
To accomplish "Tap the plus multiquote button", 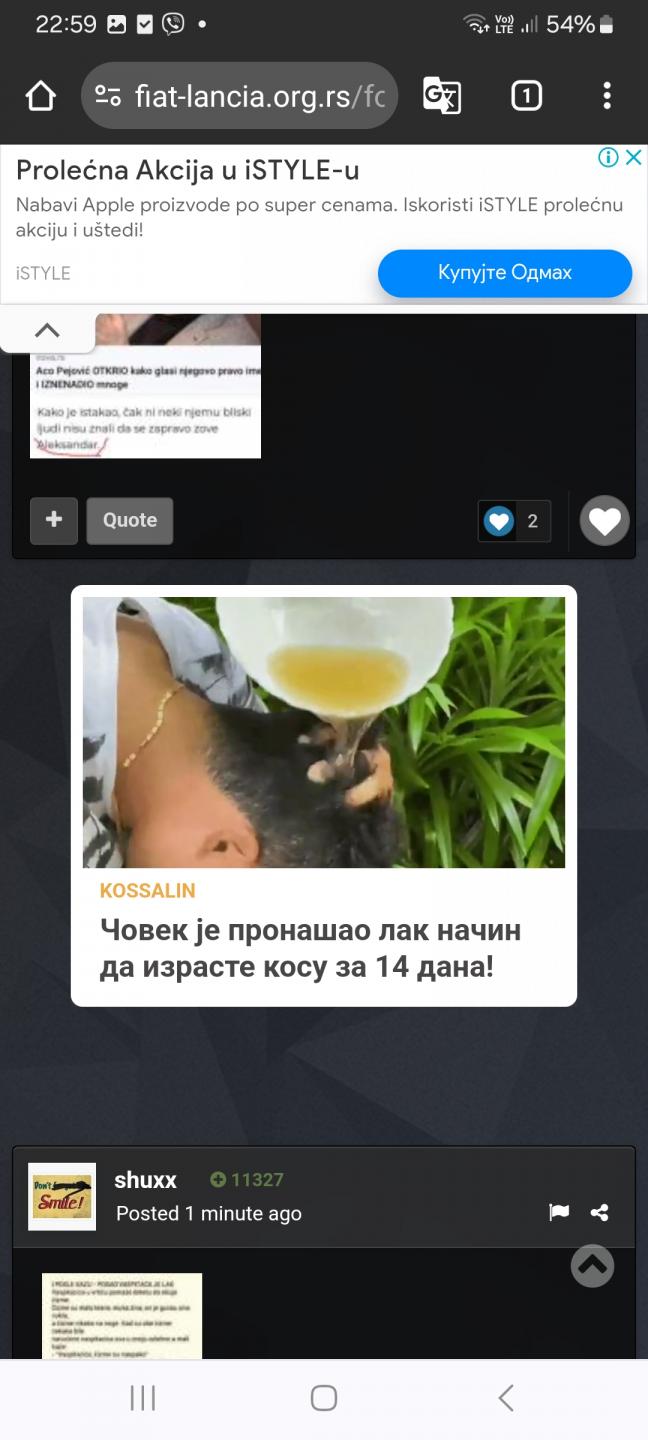I will click(x=54, y=520).
